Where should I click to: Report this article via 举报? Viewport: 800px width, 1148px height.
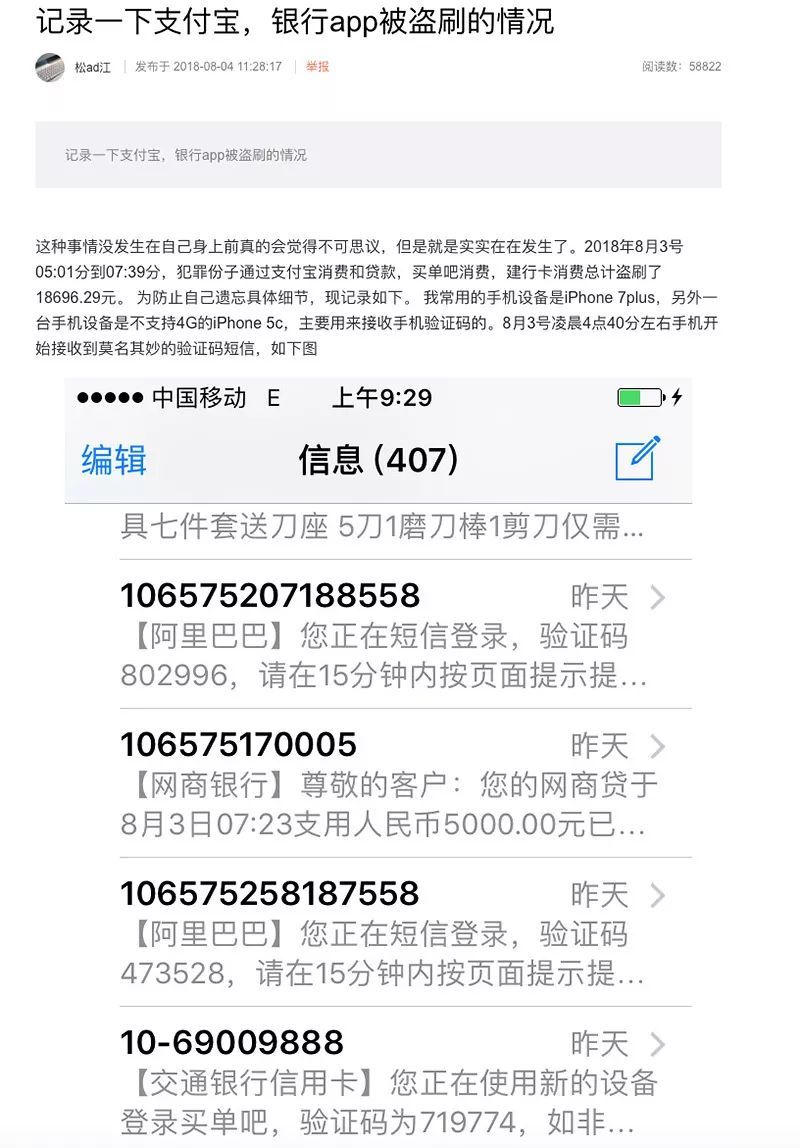pos(317,67)
